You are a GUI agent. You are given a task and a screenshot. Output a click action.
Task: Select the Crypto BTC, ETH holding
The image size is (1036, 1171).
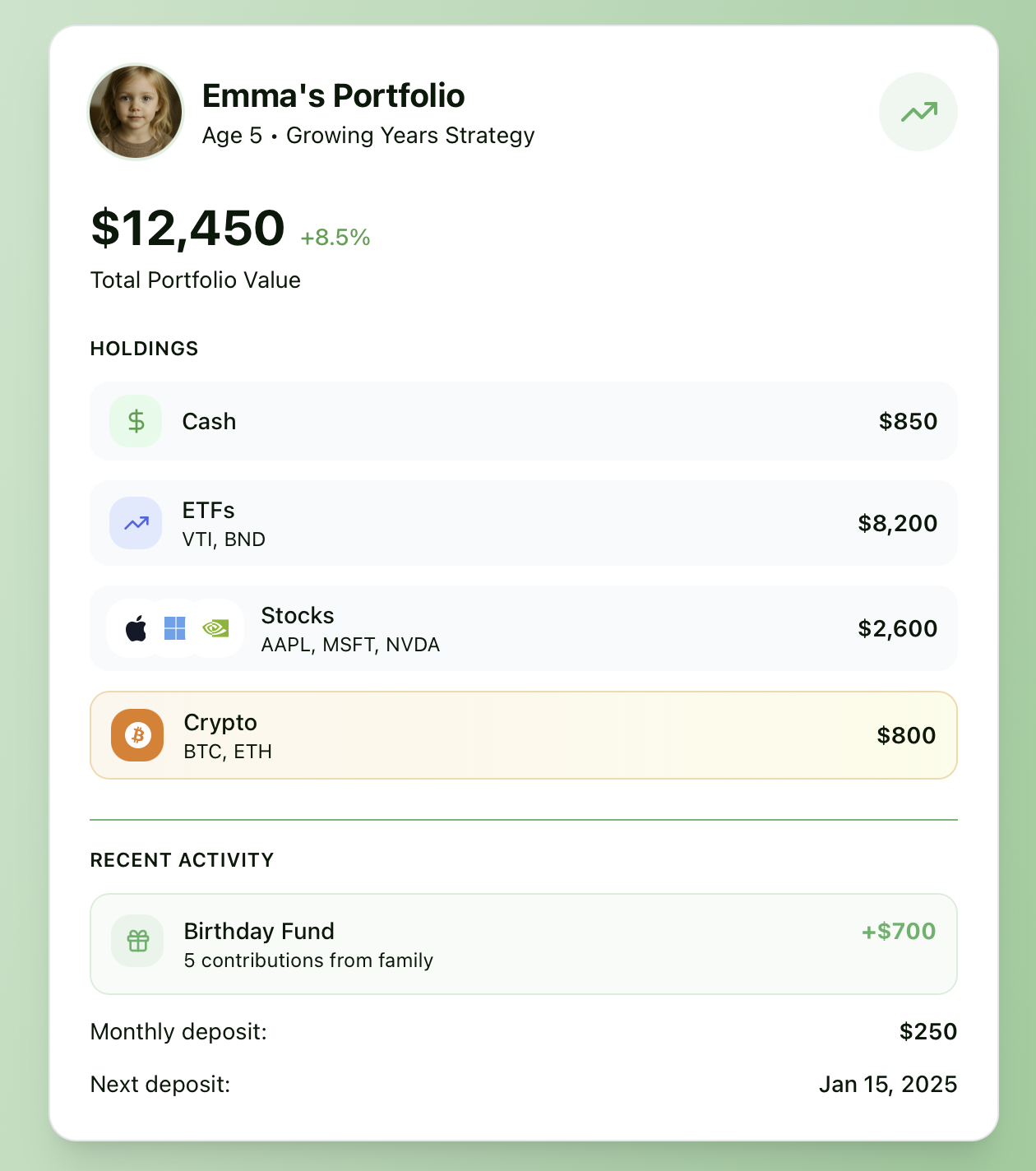pos(523,735)
